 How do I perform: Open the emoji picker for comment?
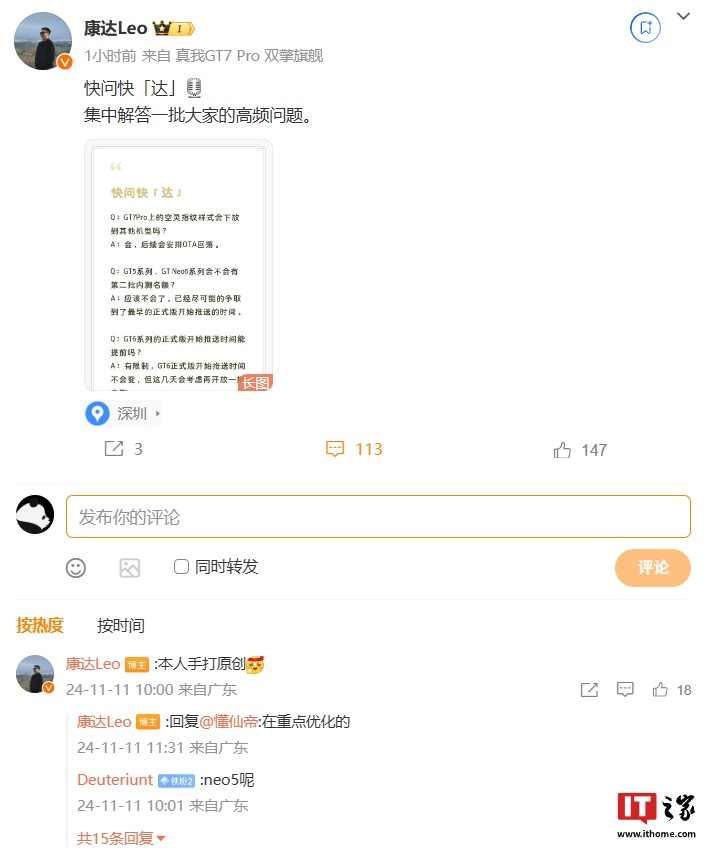[76, 568]
